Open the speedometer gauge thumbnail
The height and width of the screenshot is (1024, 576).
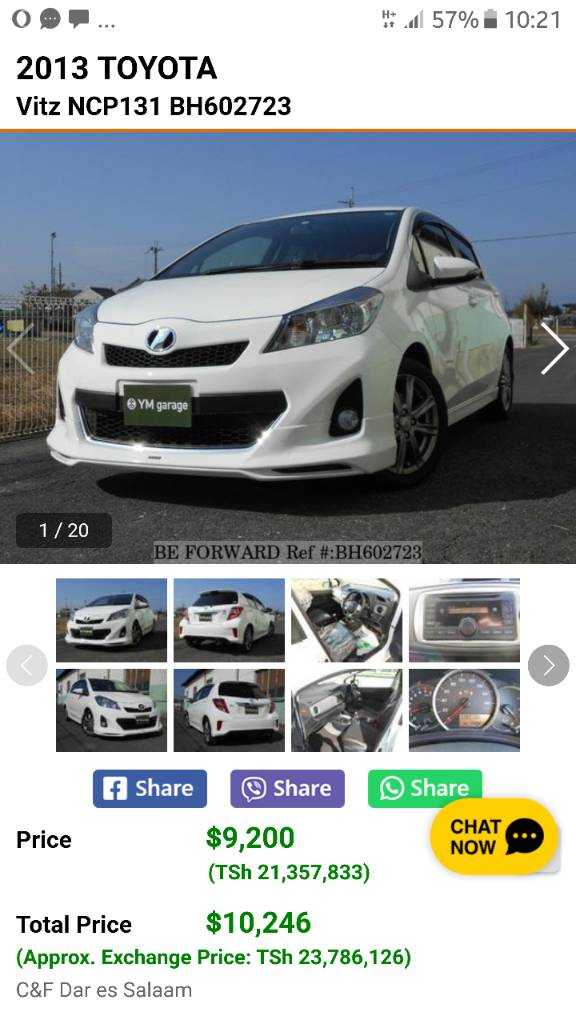click(464, 710)
